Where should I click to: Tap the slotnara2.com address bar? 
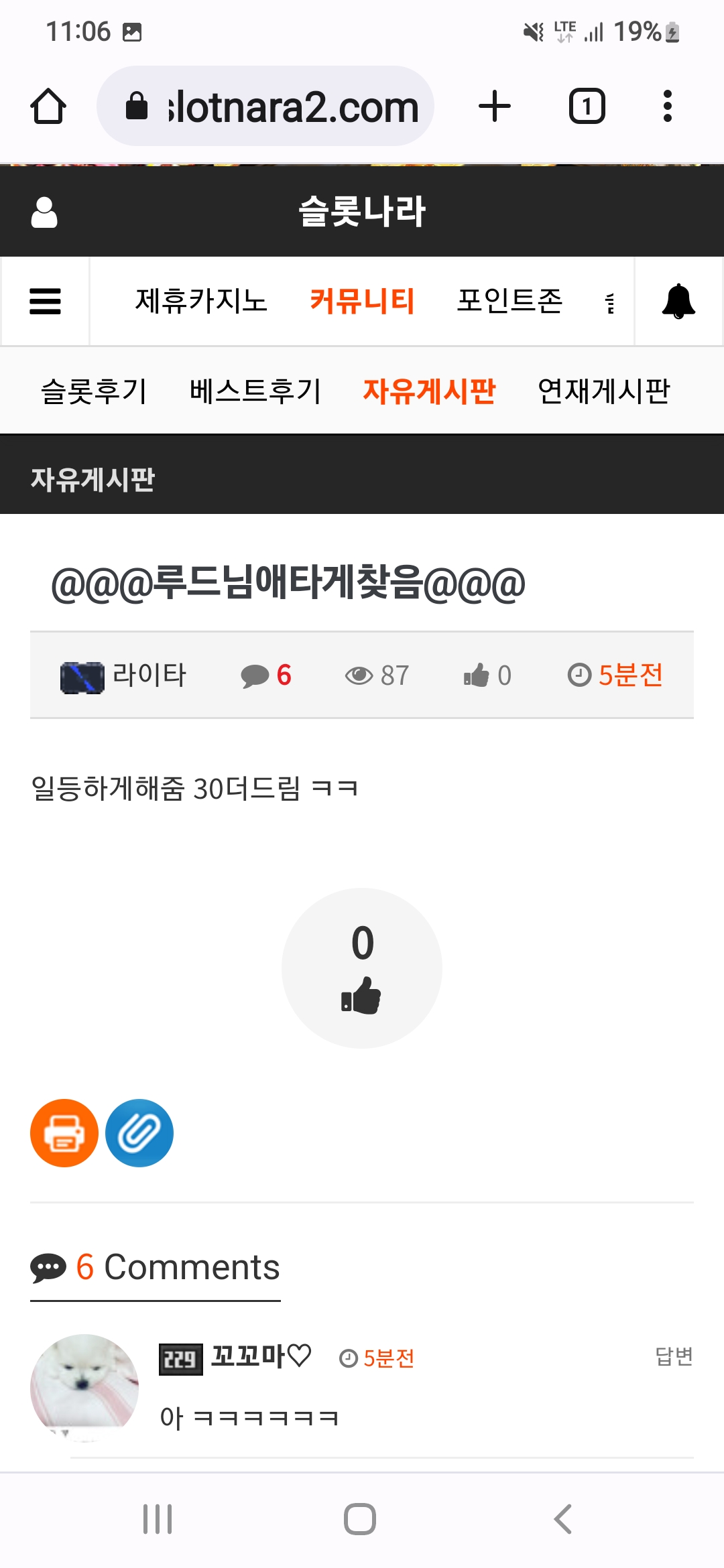click(x=265, y=106)
